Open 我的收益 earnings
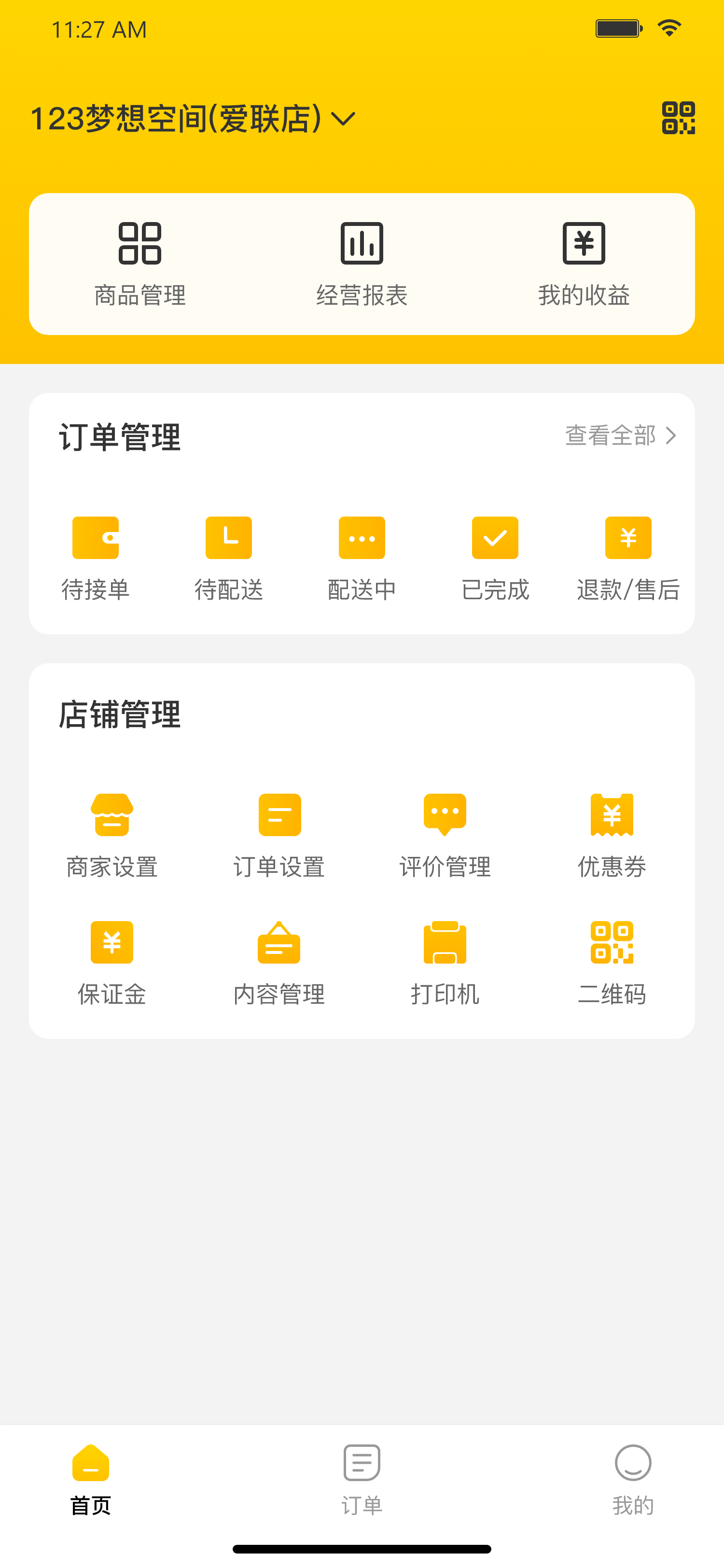Image resolution: width=724 pixels, height=1568 pixels. pos(584,264)
